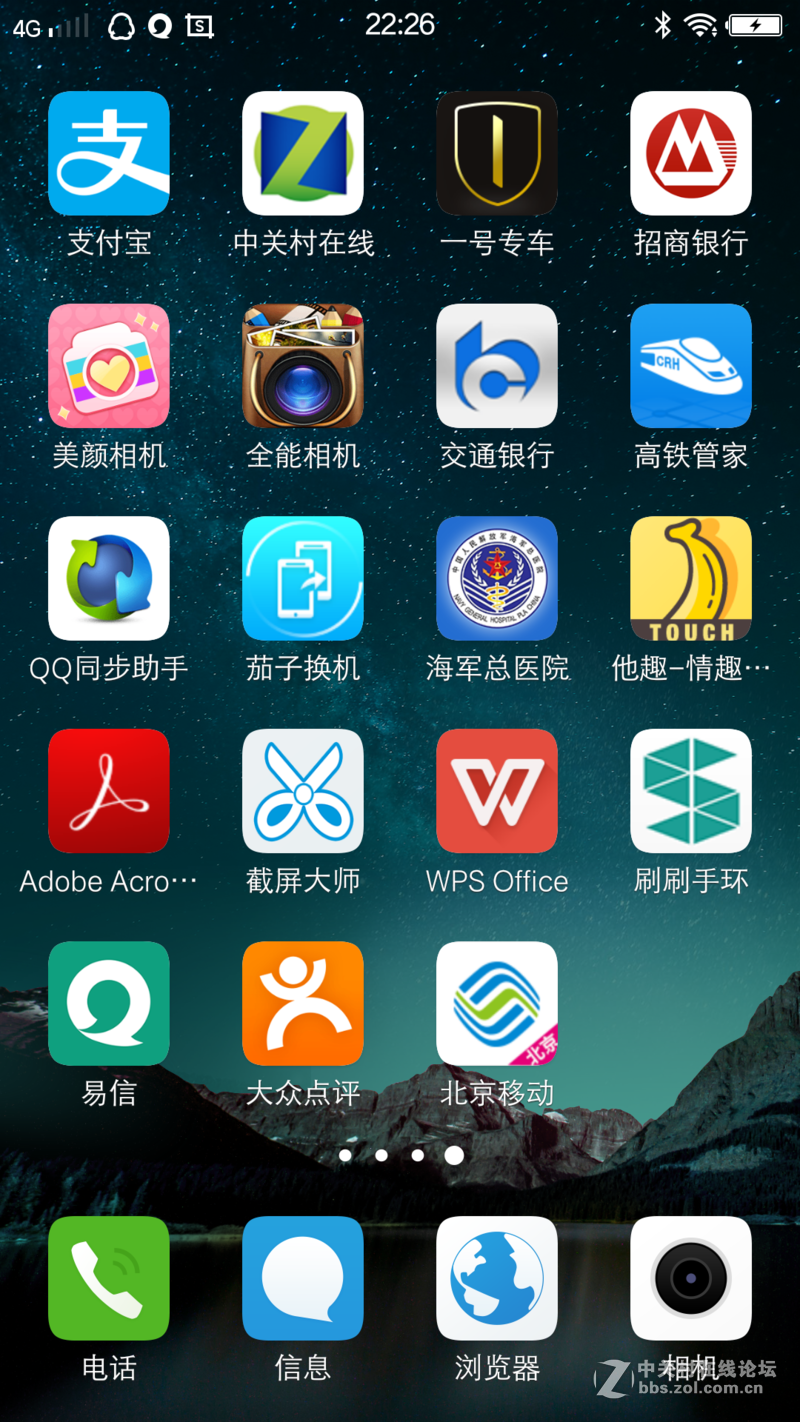Launch 高铁管家
The width and height of the screenshot is (800, 1422).
tap(691, 366)
